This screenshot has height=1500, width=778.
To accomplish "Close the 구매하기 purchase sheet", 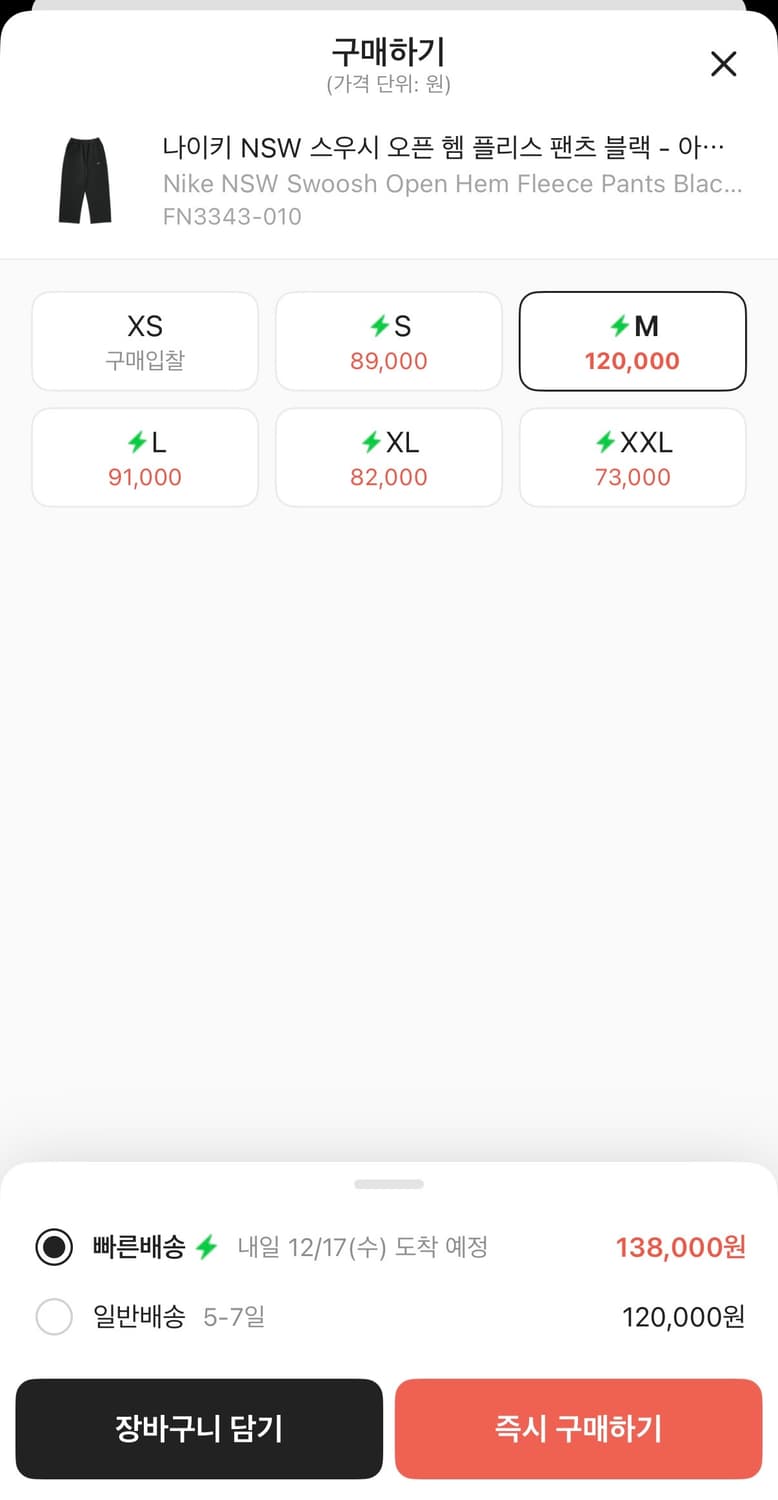I will [723, 64].
